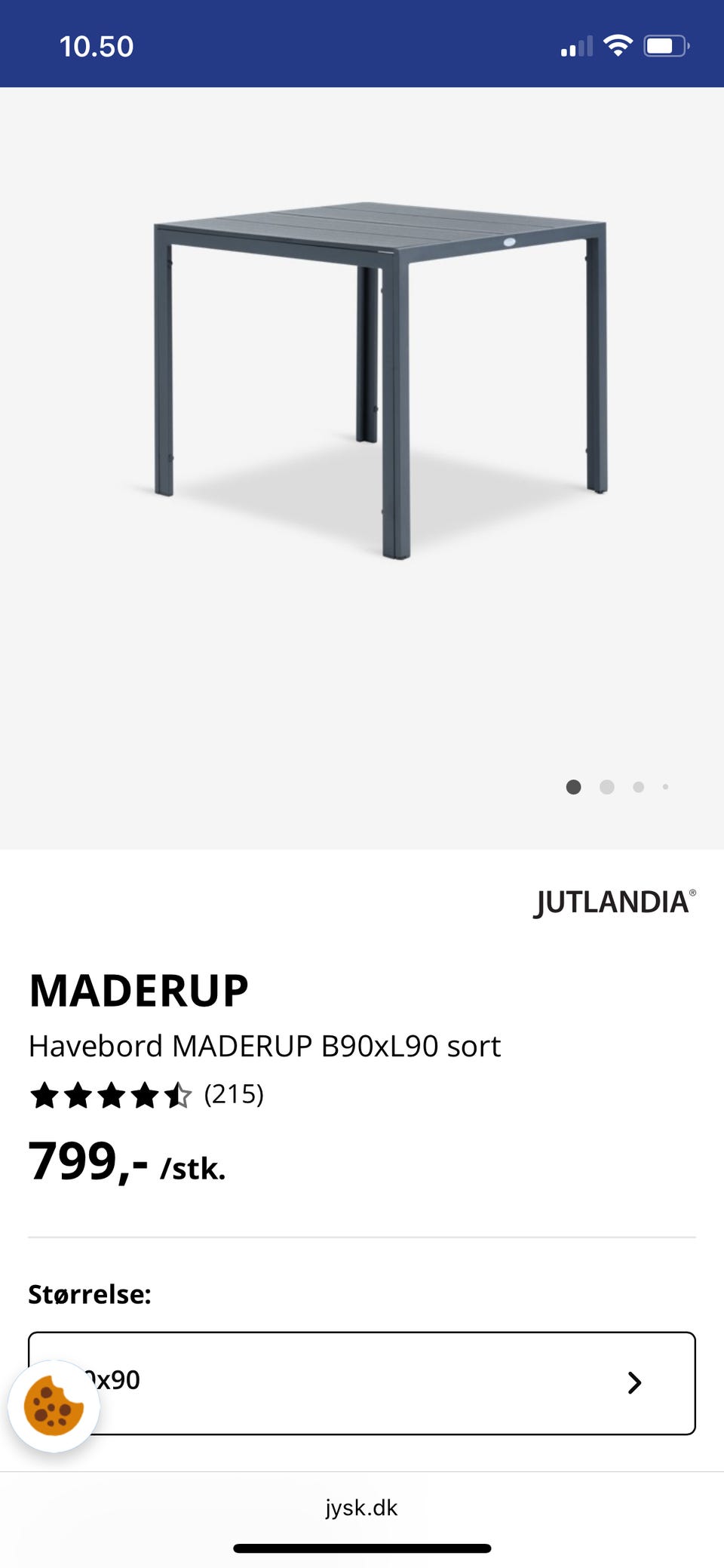
Task: Select the third carousel dot indicator
Action: (x=639, y=787)
